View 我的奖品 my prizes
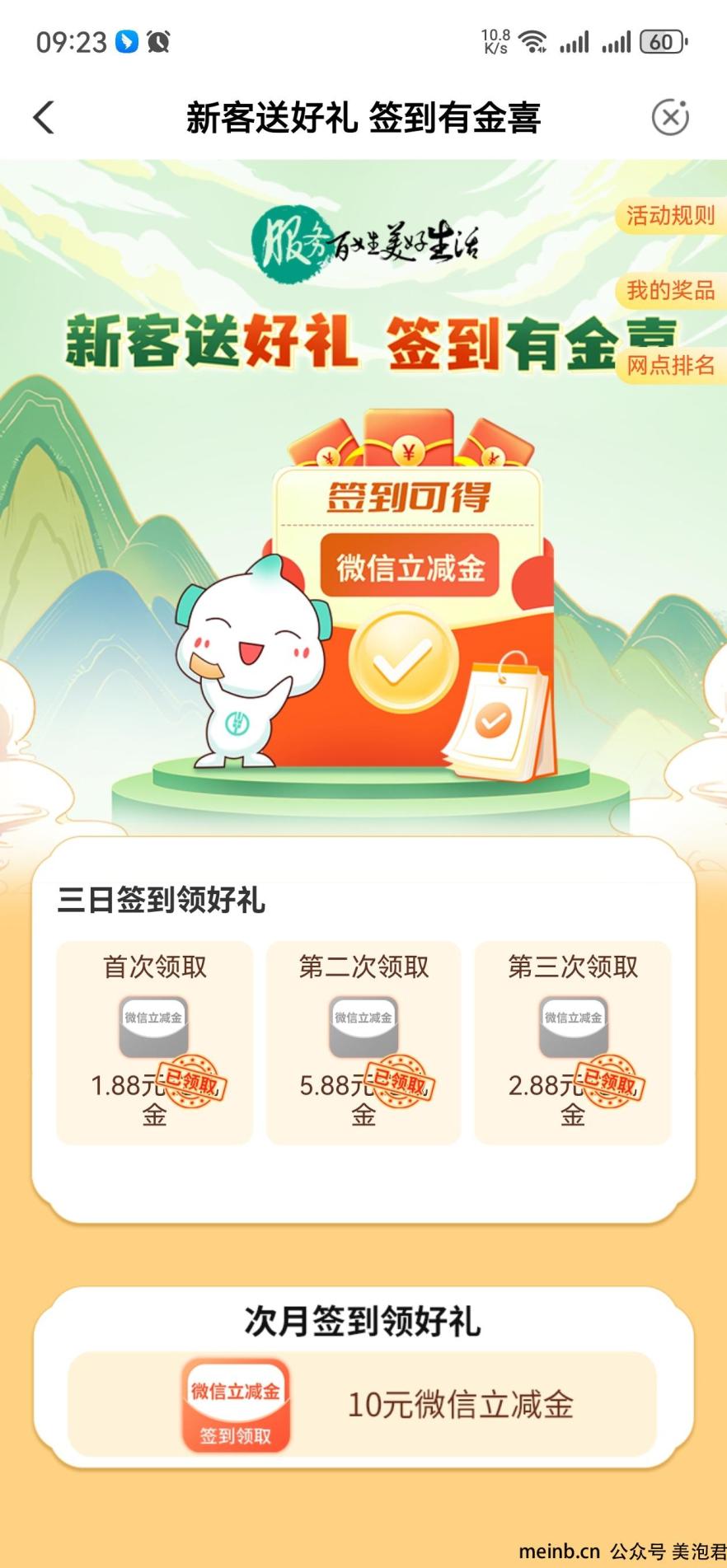Image resolution: width=727 pixels, height=1568 pixels. 671,290
